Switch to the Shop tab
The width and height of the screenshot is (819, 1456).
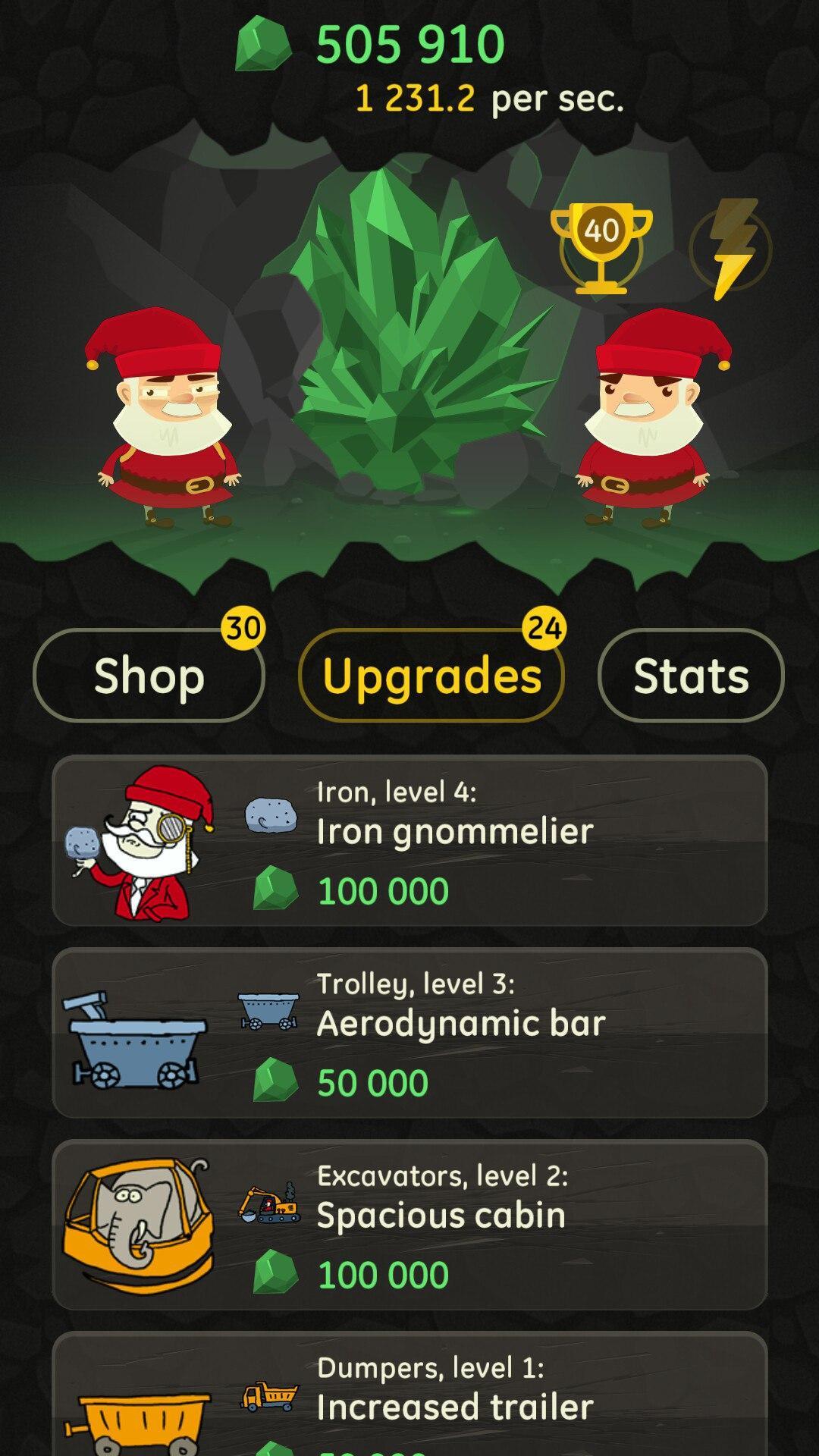click(x=149, y=675)
